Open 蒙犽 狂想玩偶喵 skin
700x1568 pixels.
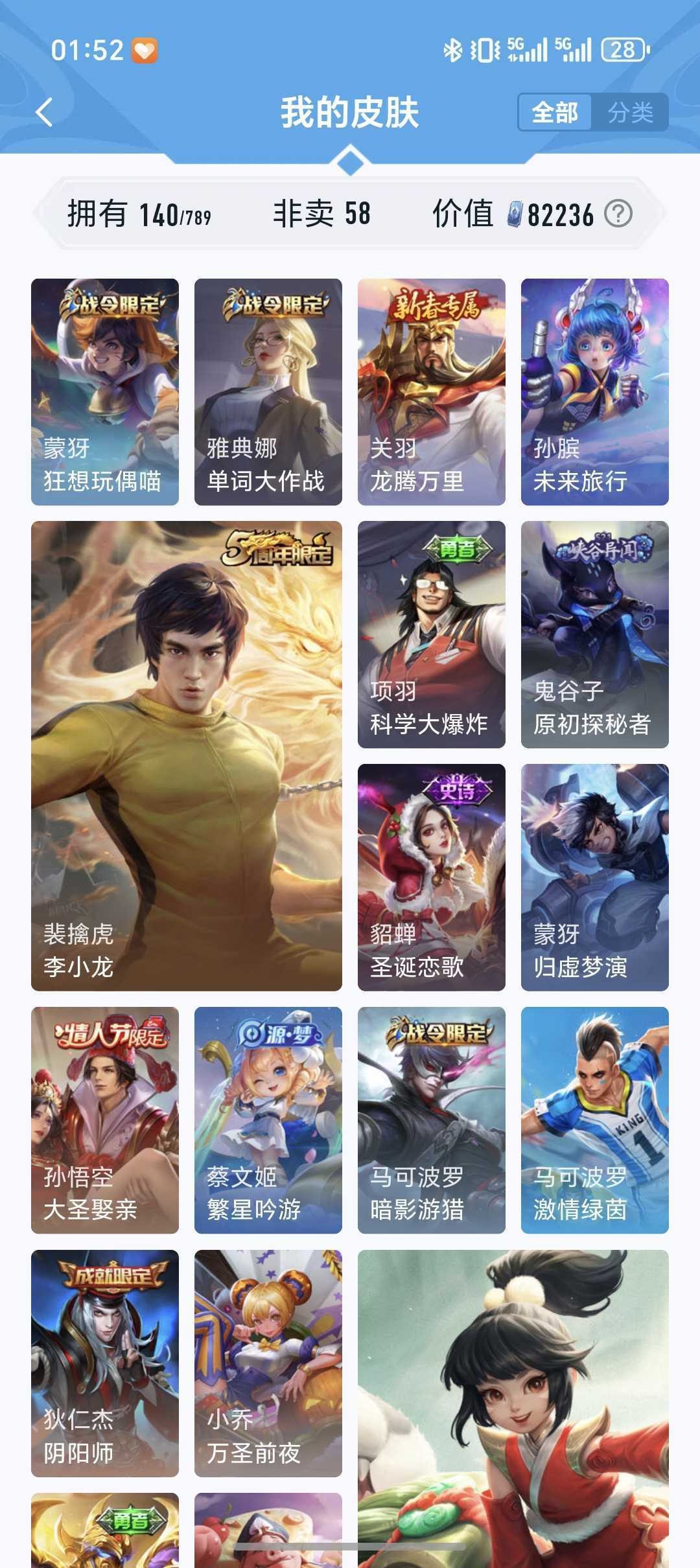click(105, 391)
